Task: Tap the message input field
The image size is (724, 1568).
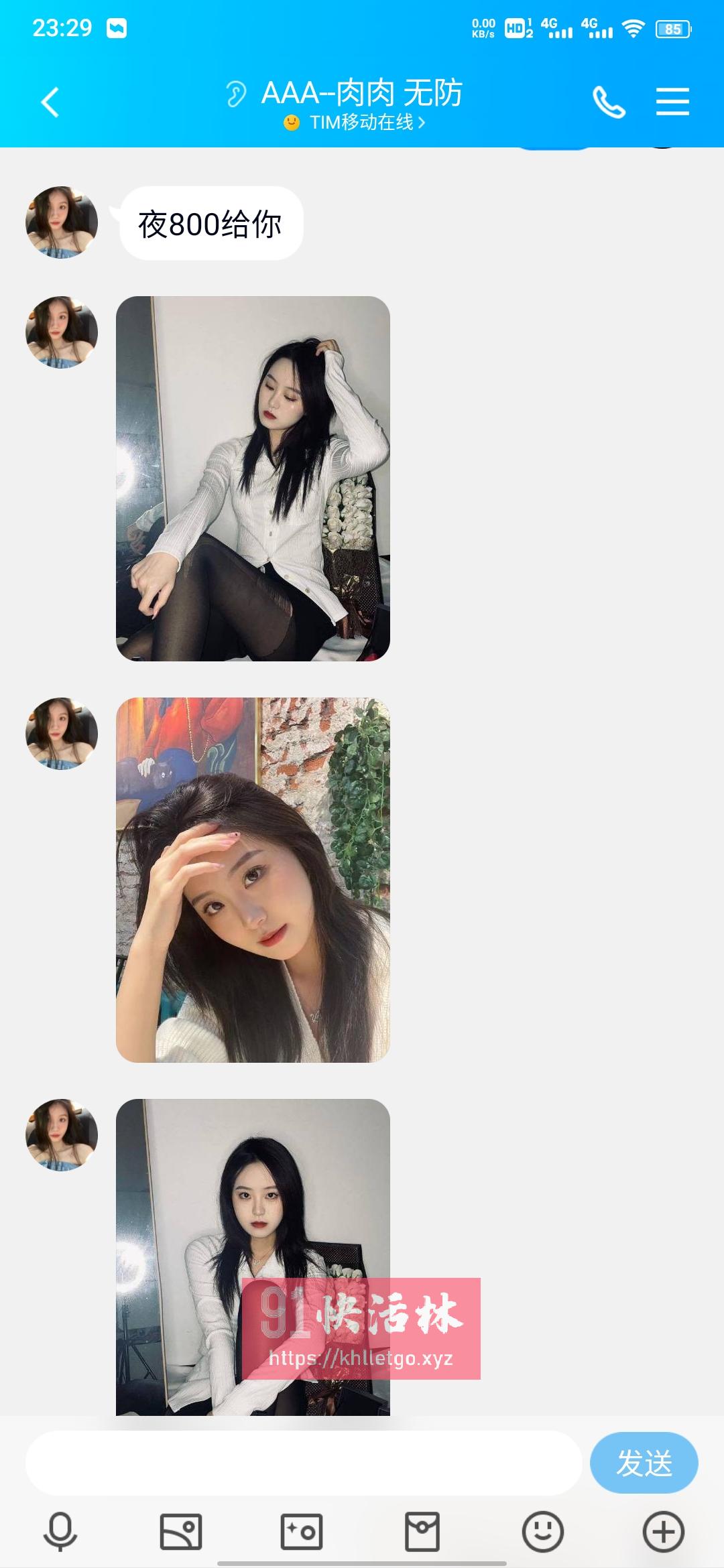Action: pyautogui.click(x=303, y=1463)
